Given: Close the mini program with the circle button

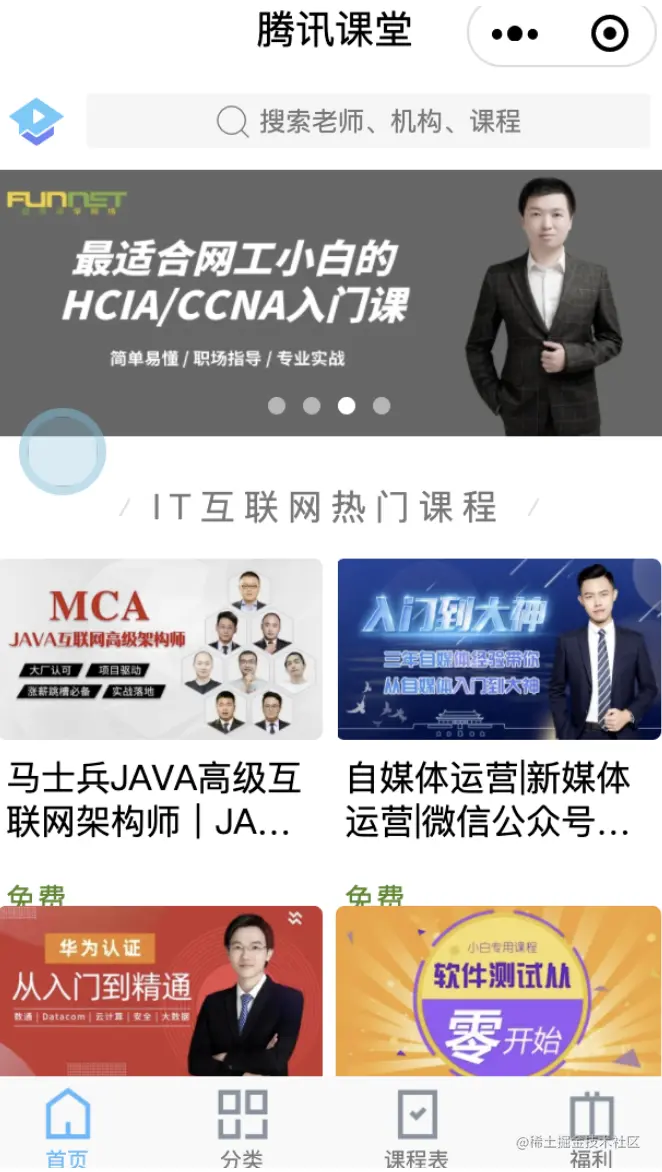Looking at the screenshot, I should 609,34.
